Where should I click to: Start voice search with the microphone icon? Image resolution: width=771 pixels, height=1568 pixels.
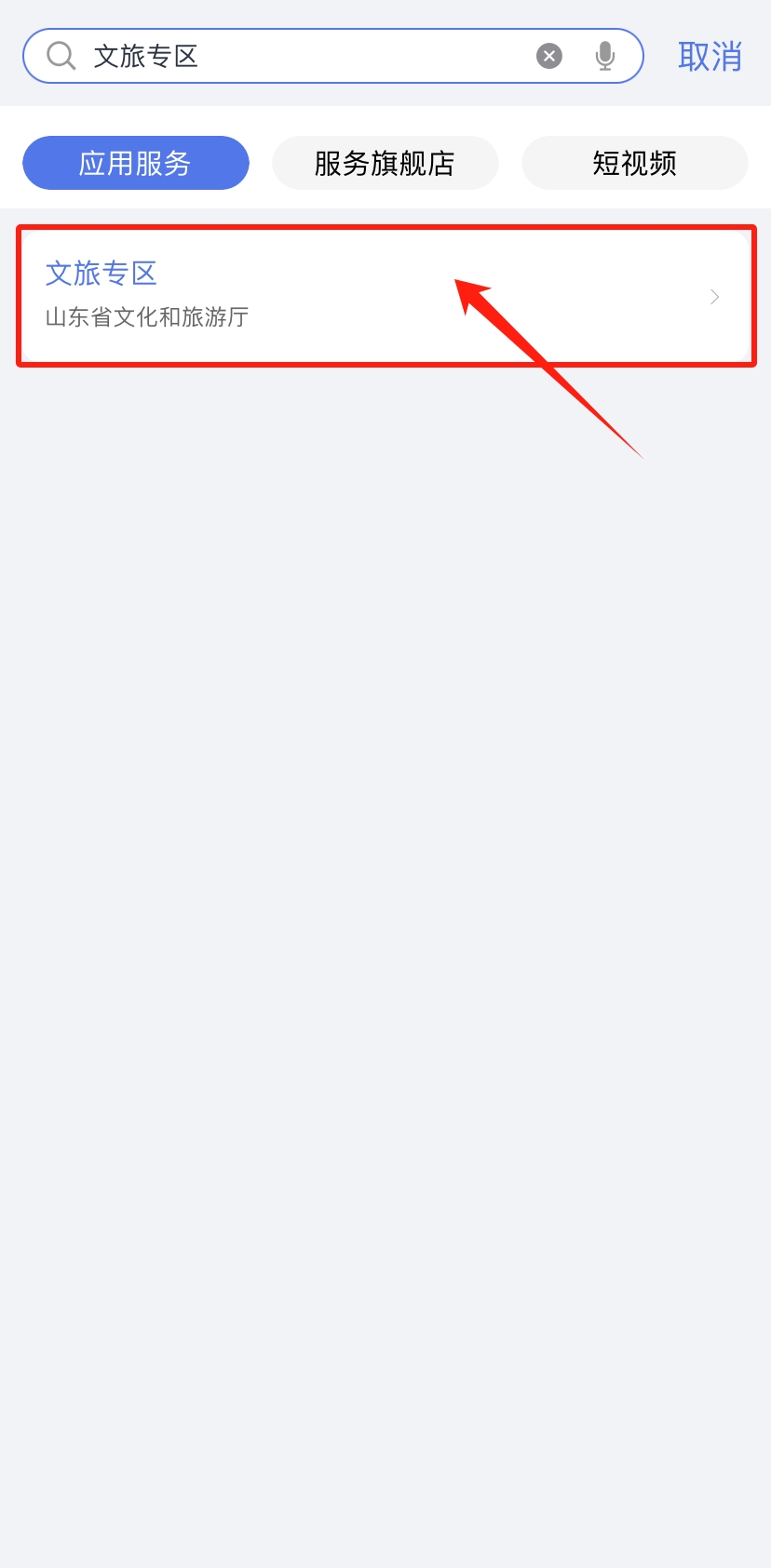605,56
